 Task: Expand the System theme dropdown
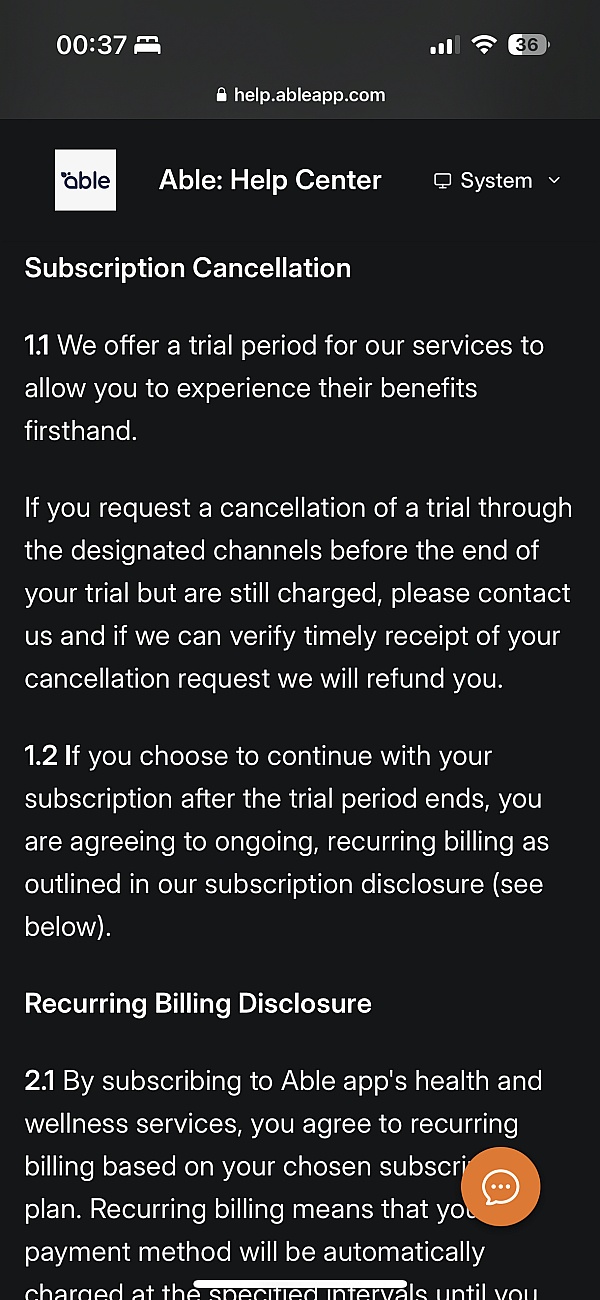pos(497,181)
